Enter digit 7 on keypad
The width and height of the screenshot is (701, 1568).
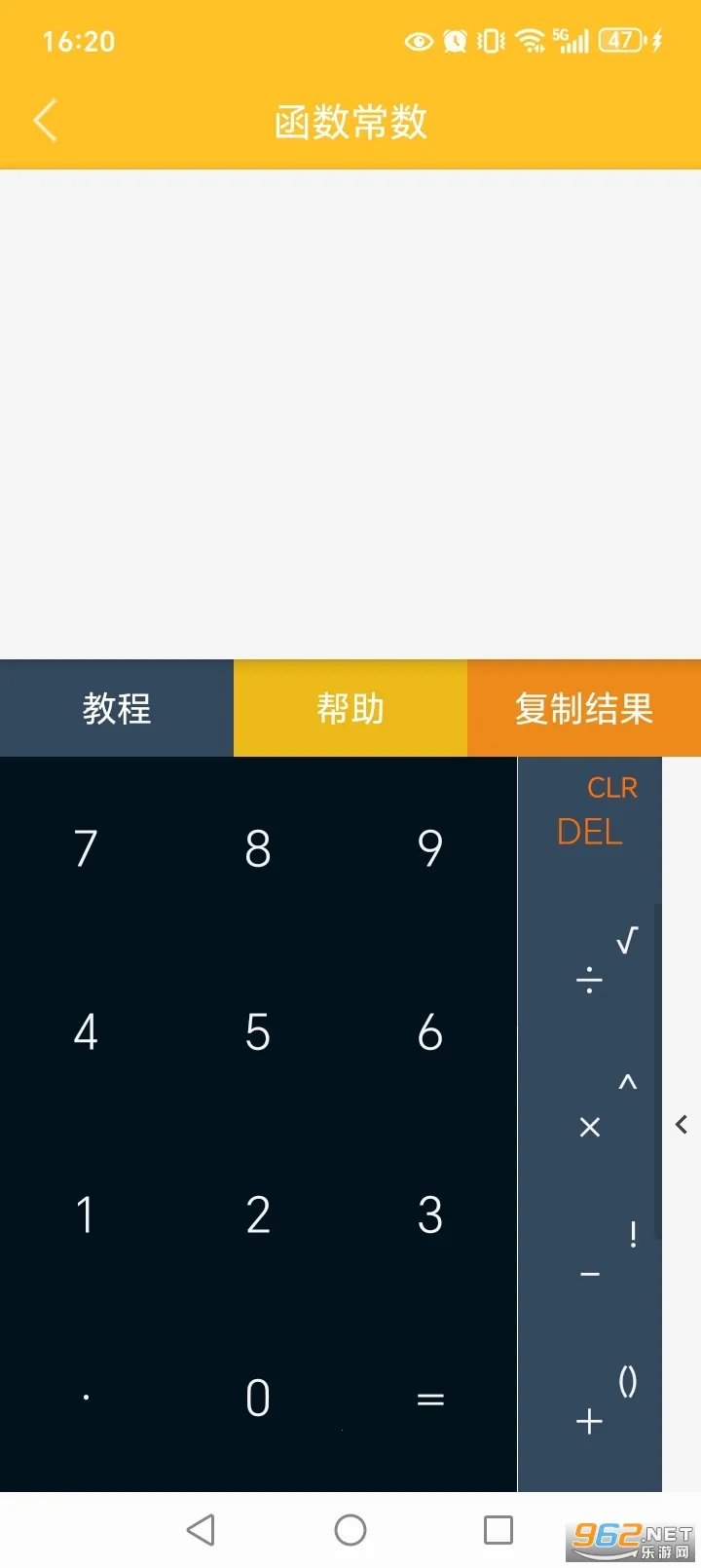(86, 848)
